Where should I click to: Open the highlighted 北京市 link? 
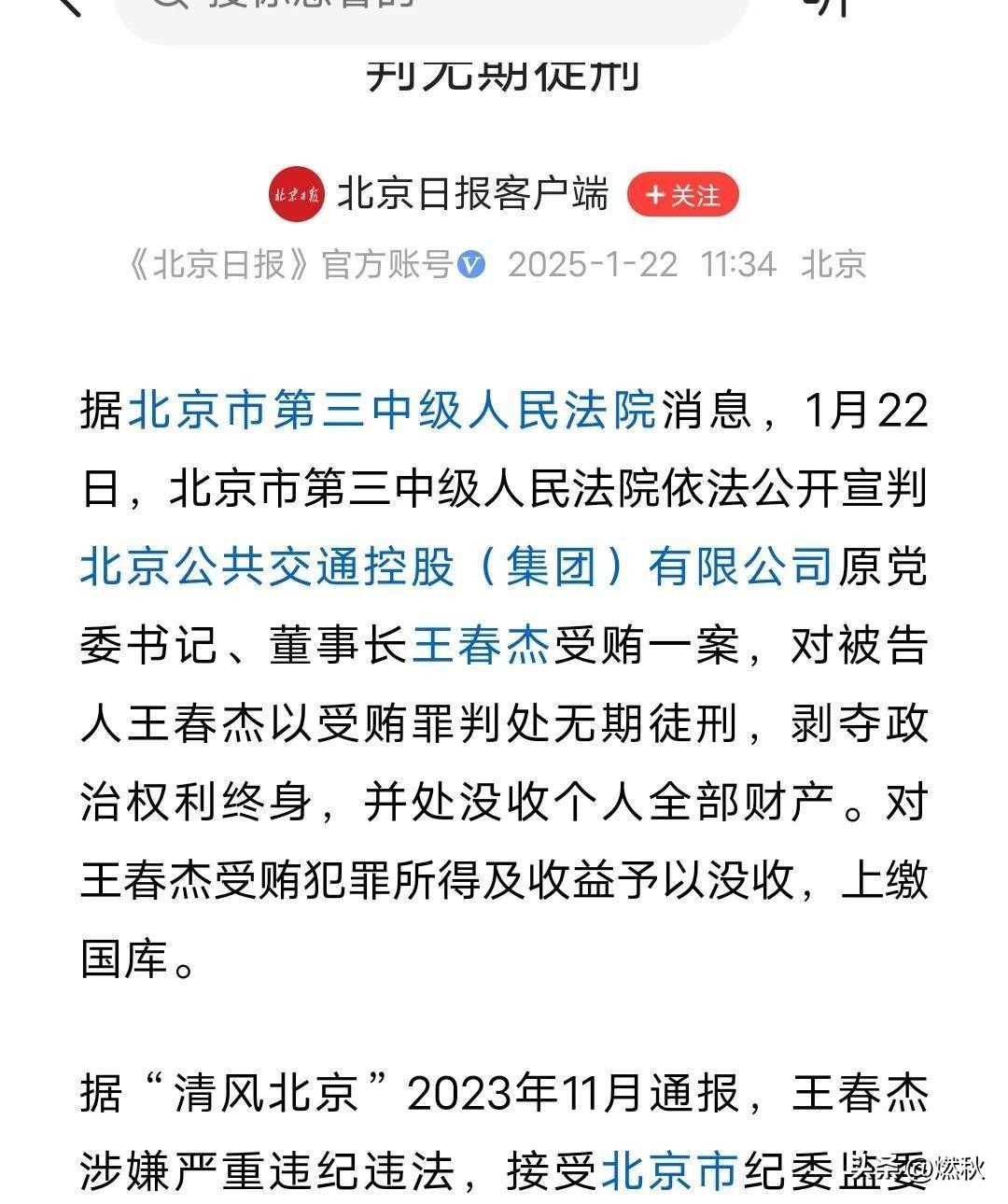(670, 1171)
